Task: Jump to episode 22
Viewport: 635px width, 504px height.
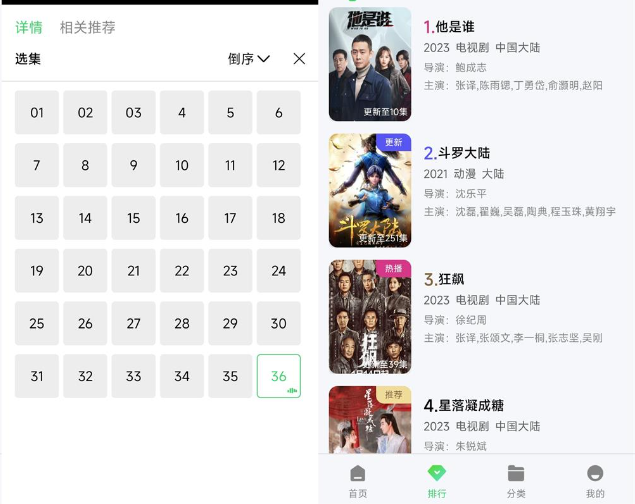Action: pyautogui.click(x=182, y=271)
